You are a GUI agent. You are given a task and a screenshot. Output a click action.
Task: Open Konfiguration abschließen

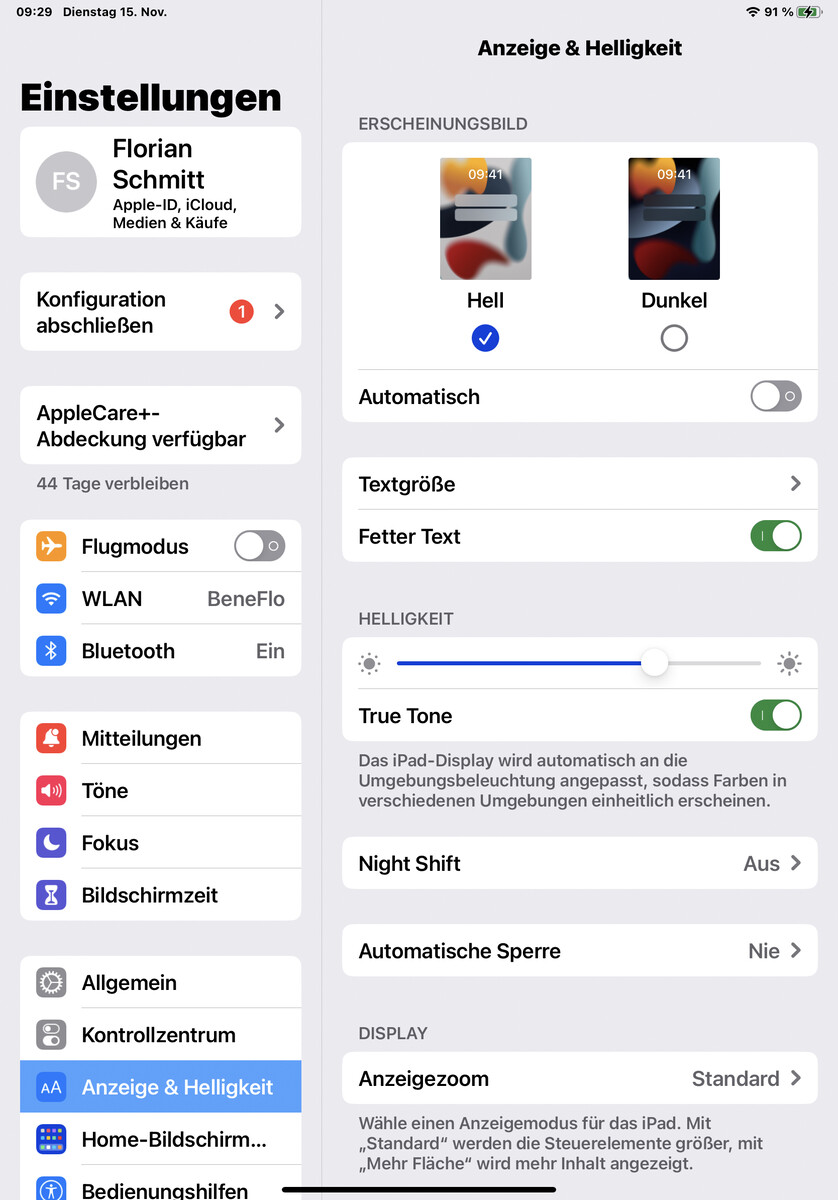160,312
